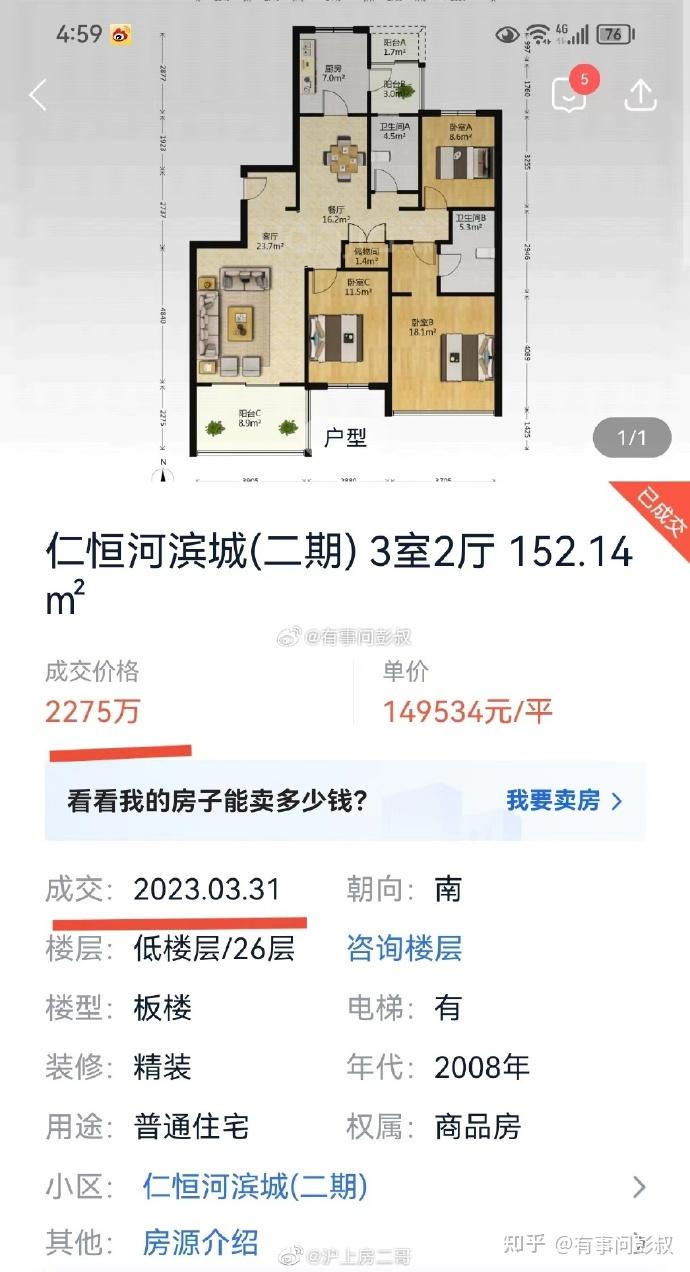Tap 我要卖房 to sell my house
This screenshot has width=690, height=1272.
click(x=565, y=801)
